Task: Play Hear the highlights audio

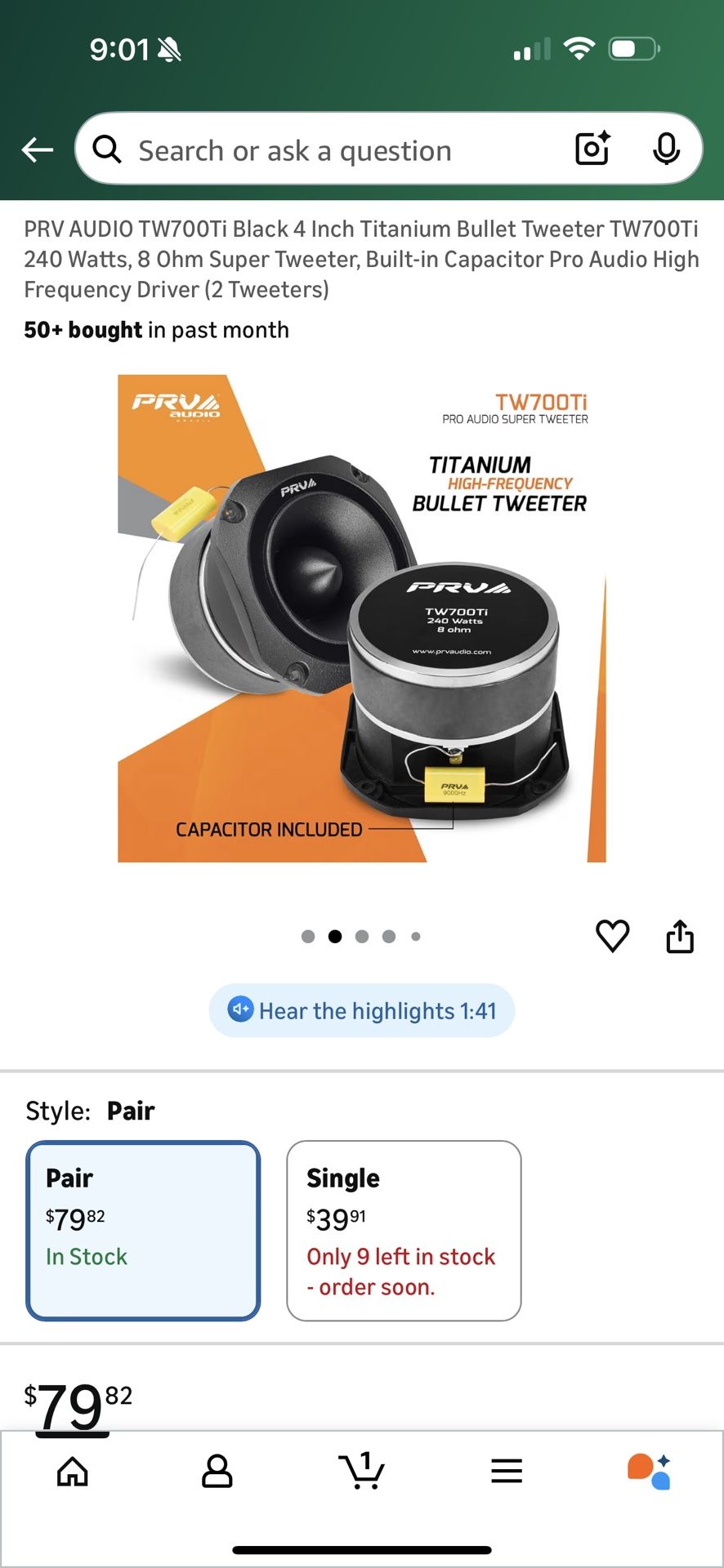Action: [x=361, y=1010]
